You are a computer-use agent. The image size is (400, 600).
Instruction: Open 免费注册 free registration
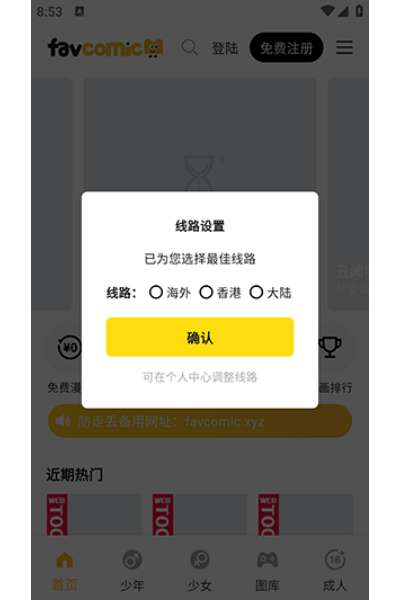(x=286, y=48)
